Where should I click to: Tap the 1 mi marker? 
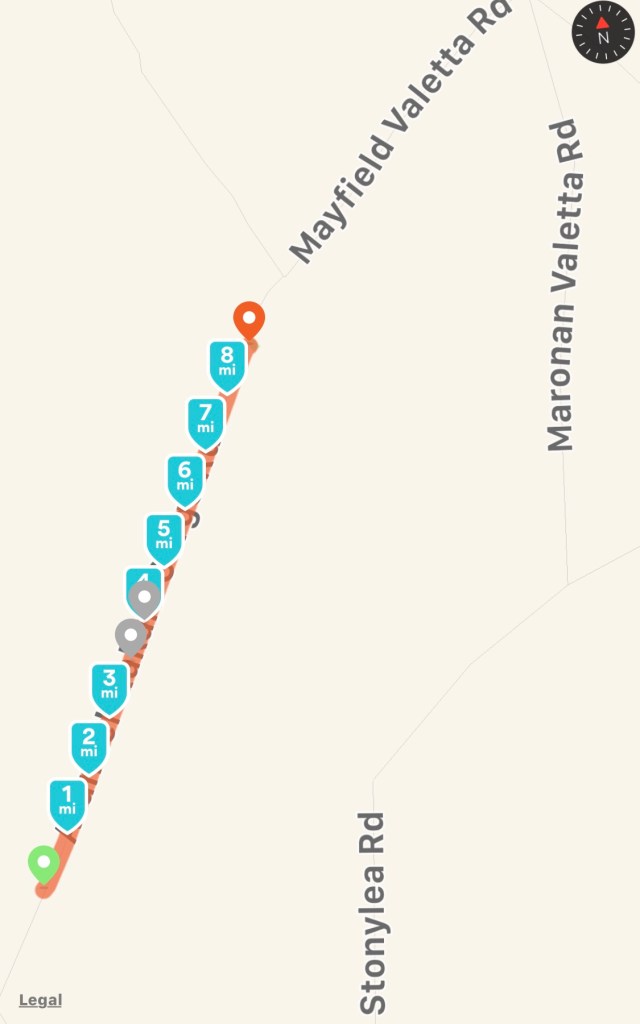tap(67, 802)
